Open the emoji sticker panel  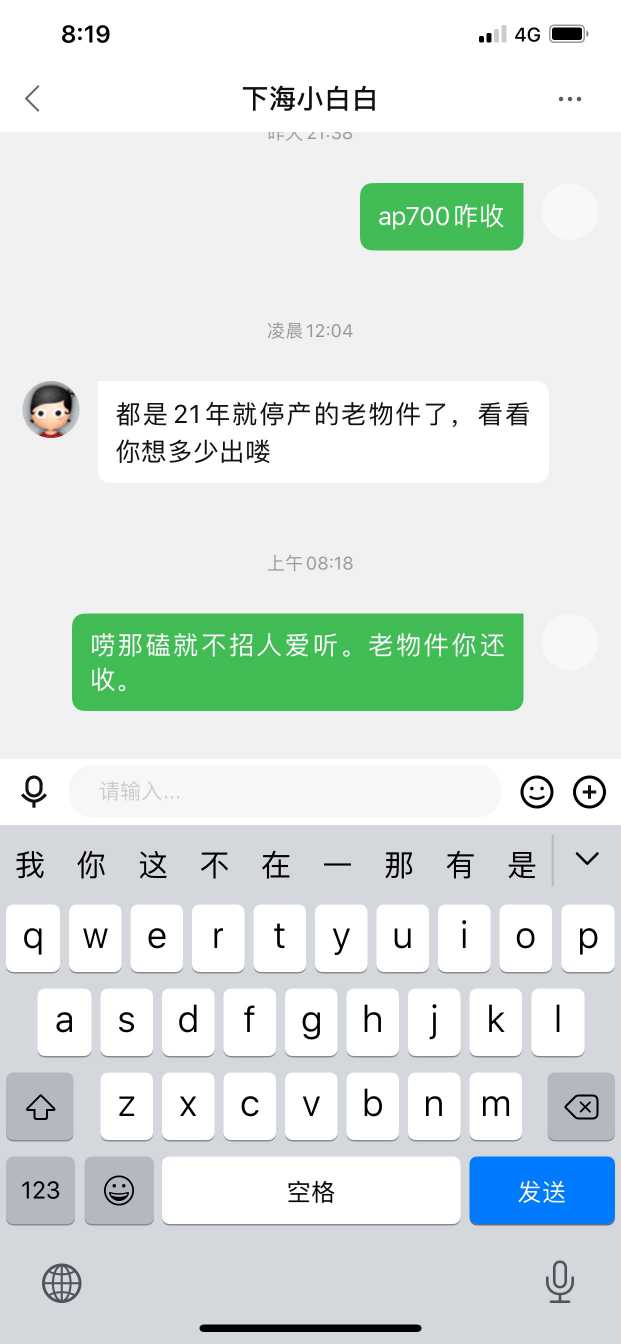pyautogui.click(x=537, y=792)
